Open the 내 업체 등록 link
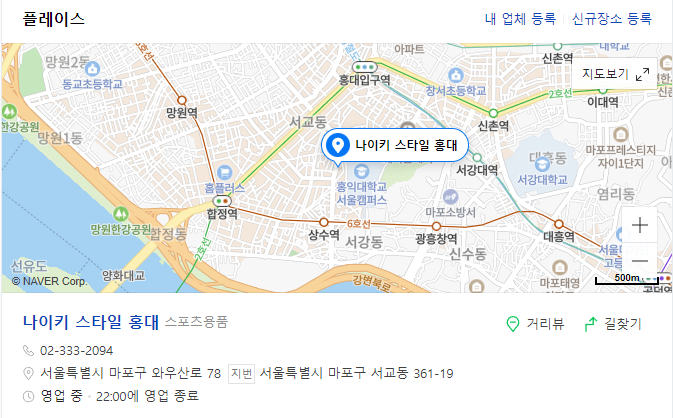 (x=519, y=19)
